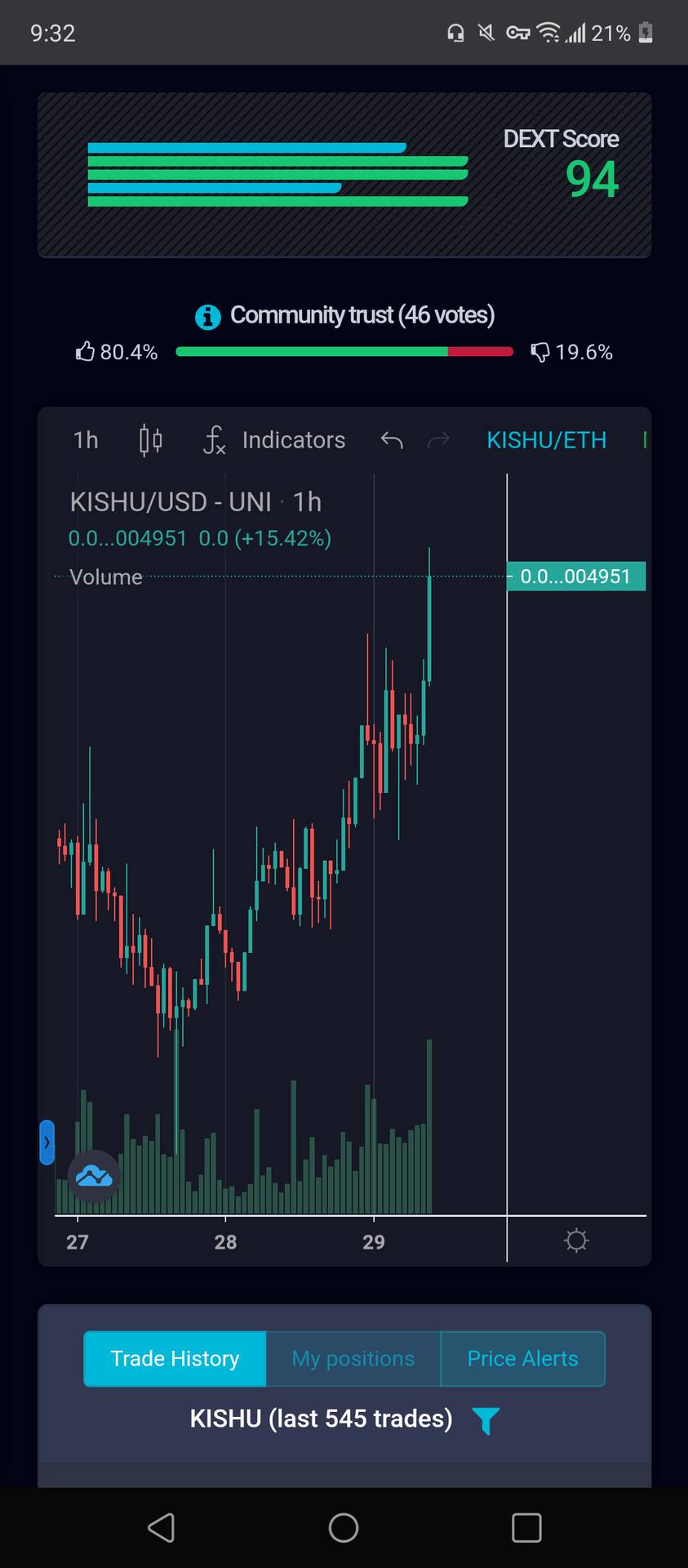Open the trade filter funnel icon
Image resolution: width=688 pixels, height=1568 pixels.
pyautogui.click(x=486, y=1419)
